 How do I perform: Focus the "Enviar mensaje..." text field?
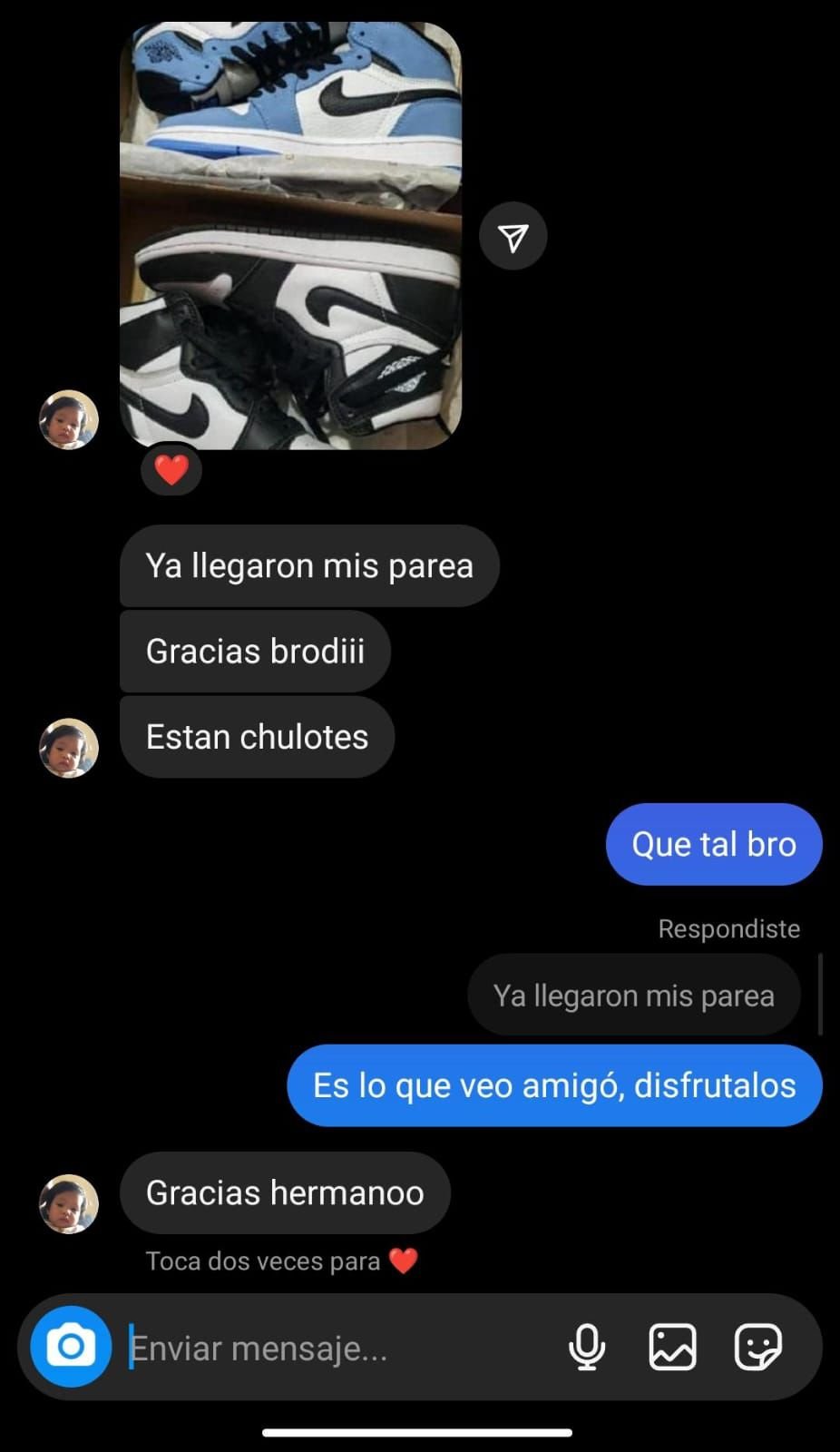click(336, 1349)
